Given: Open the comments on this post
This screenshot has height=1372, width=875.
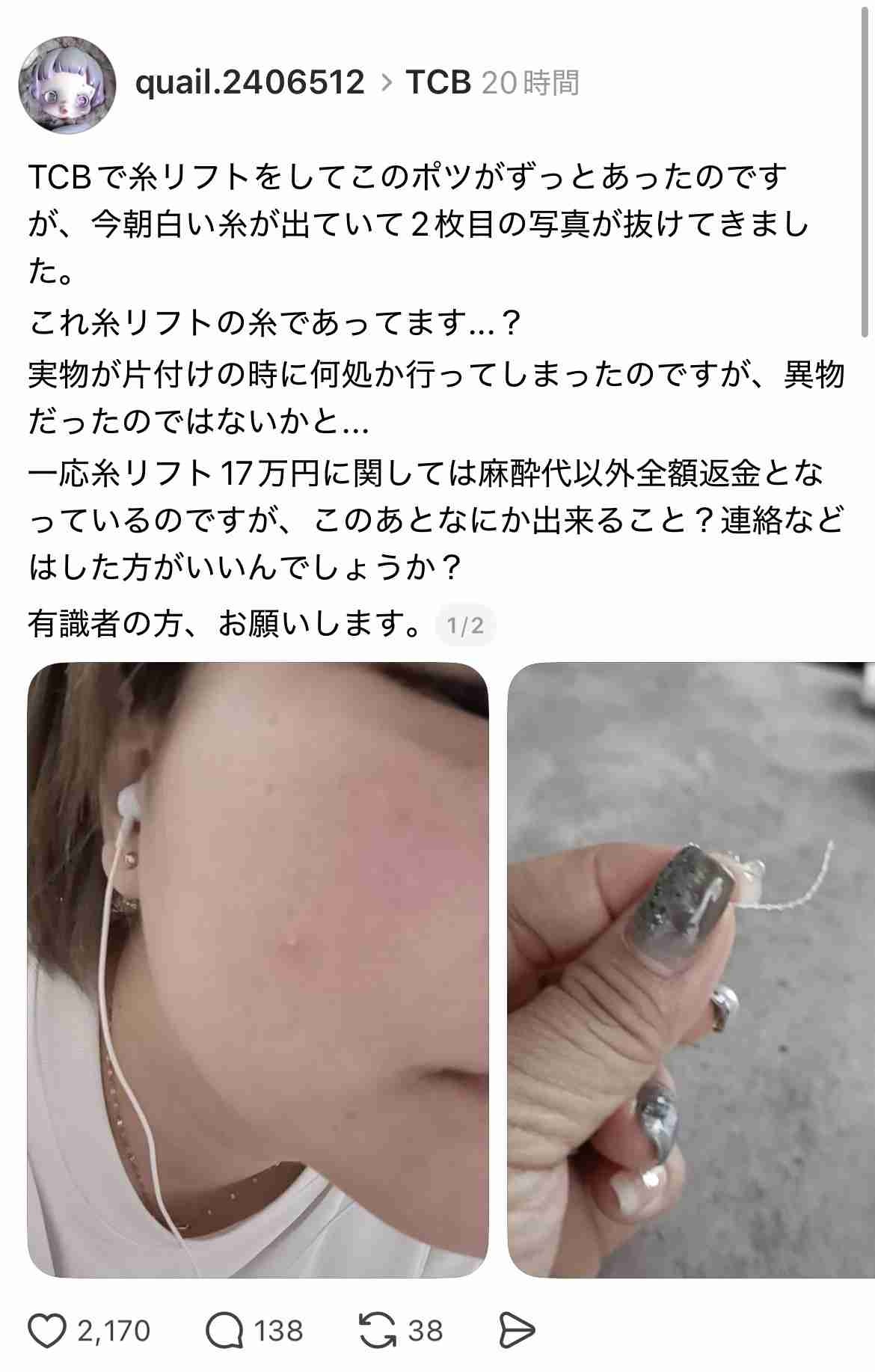Looking at the screenshot, I should tap(224, 1331).
